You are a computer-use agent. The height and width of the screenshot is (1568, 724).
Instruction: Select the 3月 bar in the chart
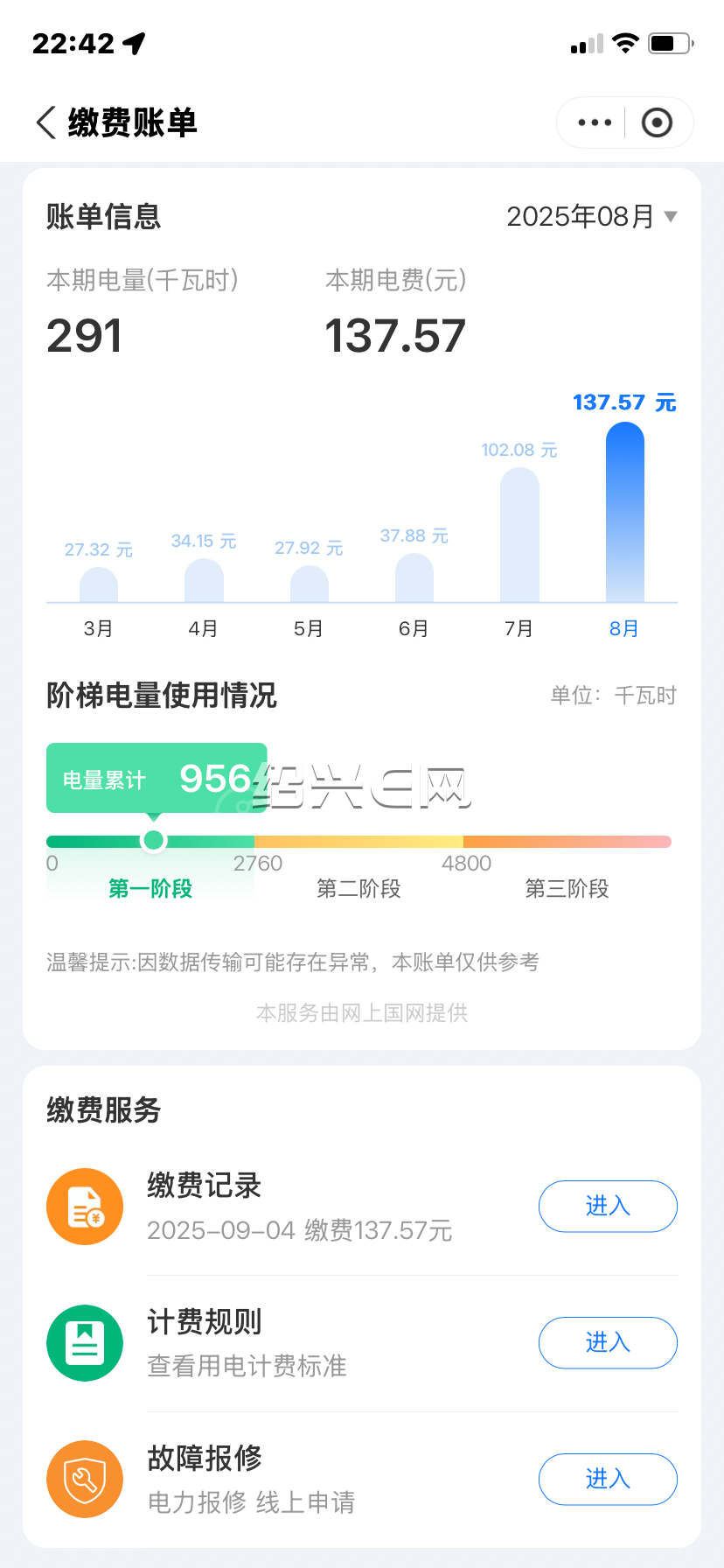[x=99, y=584]
